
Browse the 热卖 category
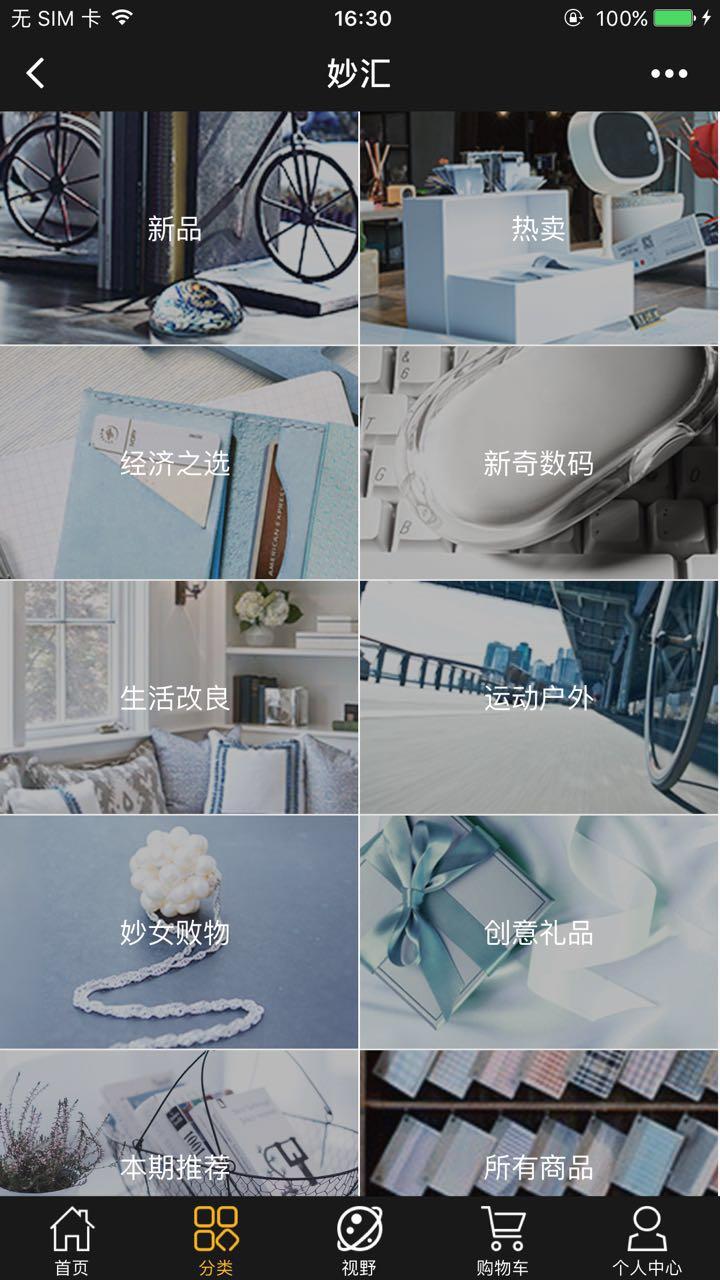(x=539, y=229)
